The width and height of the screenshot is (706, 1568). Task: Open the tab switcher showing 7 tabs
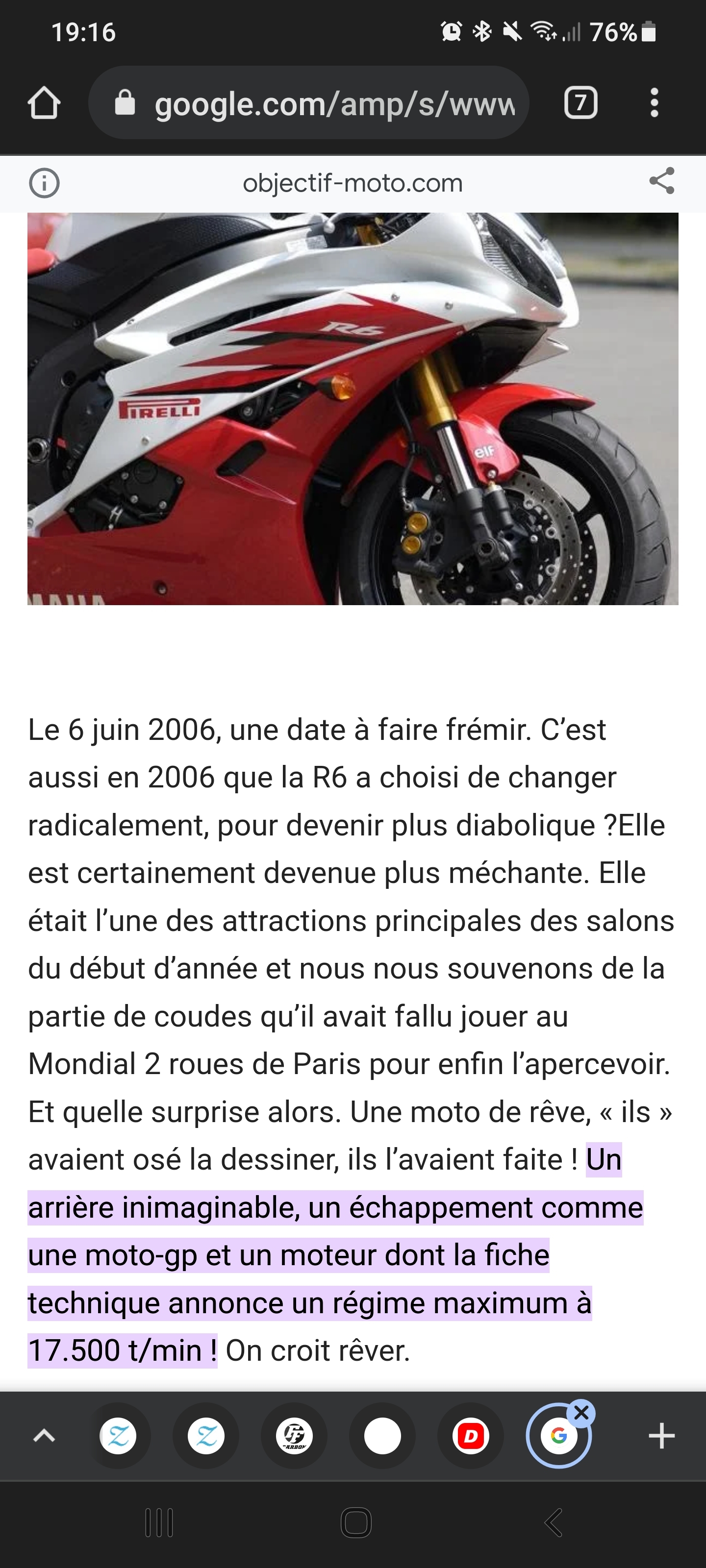point(580,103)
